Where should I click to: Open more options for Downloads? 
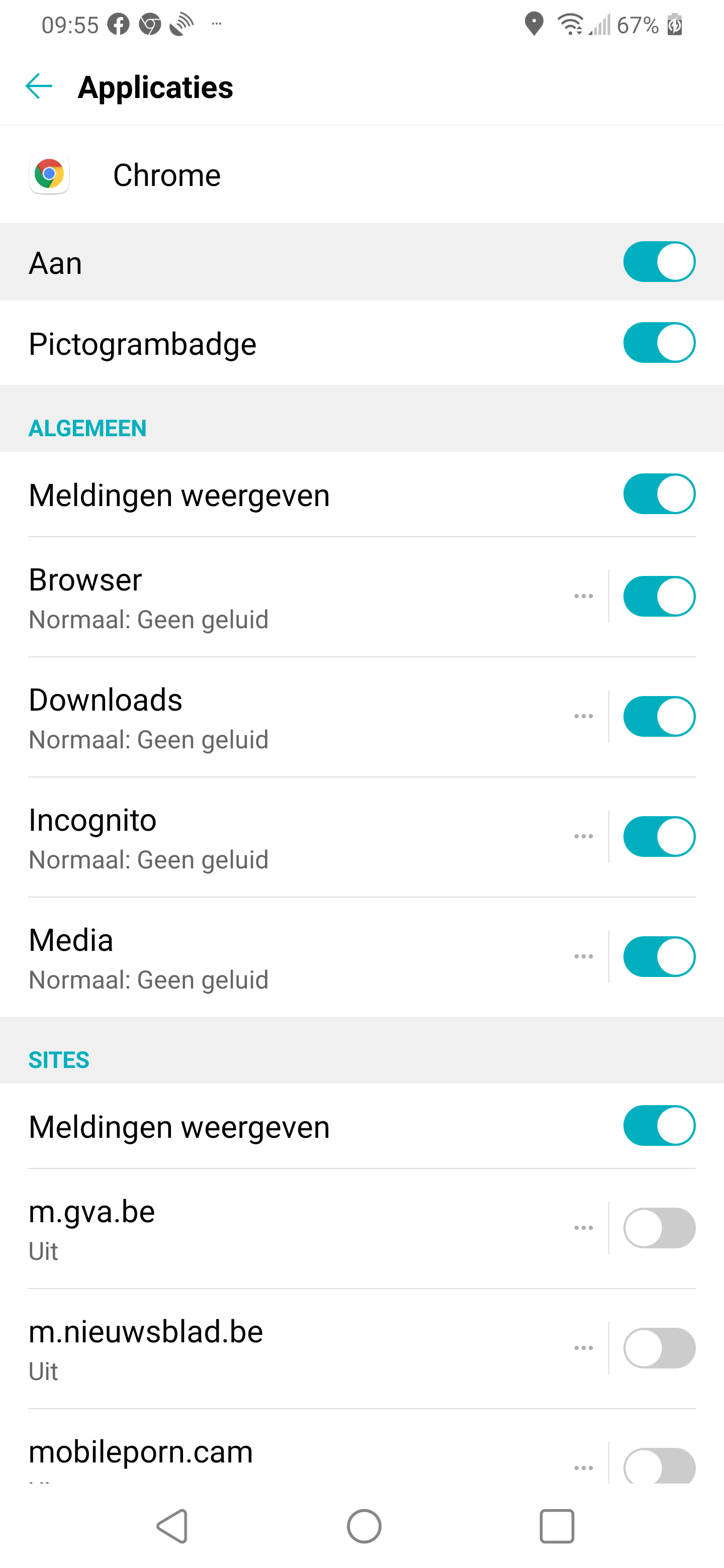click(x=583, y=717)
